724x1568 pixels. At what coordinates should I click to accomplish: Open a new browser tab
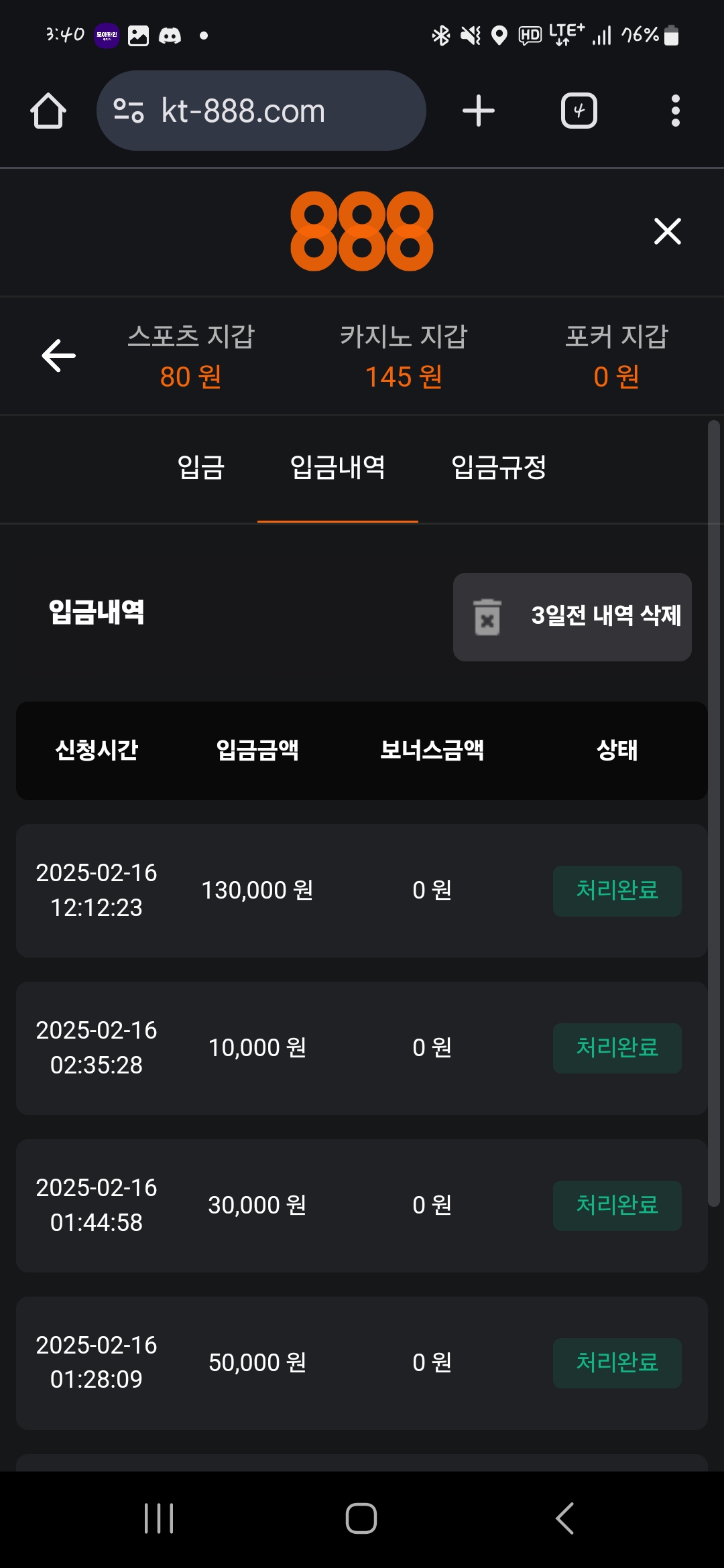coord(479,111)
